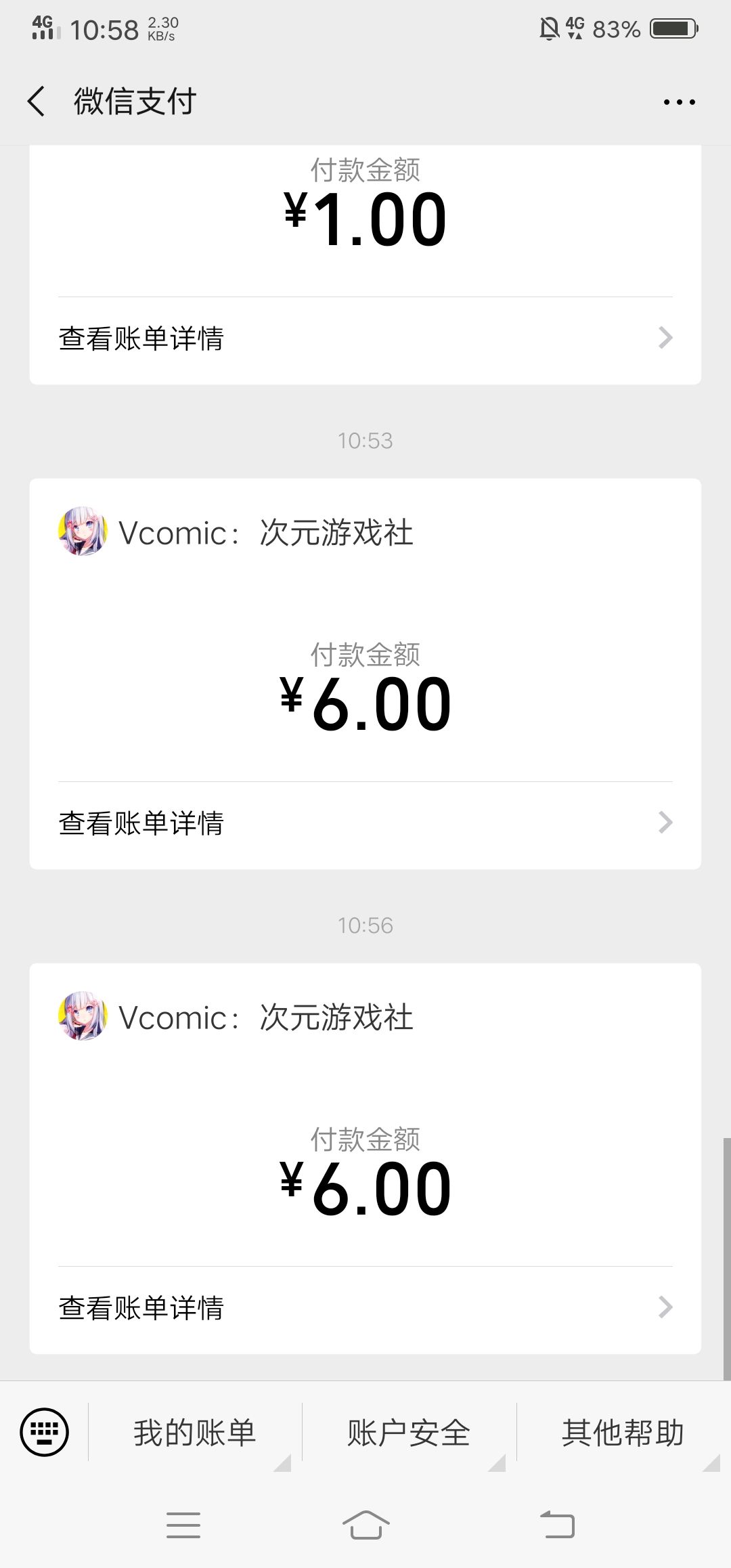Tap the system home button

point(365,1526)
